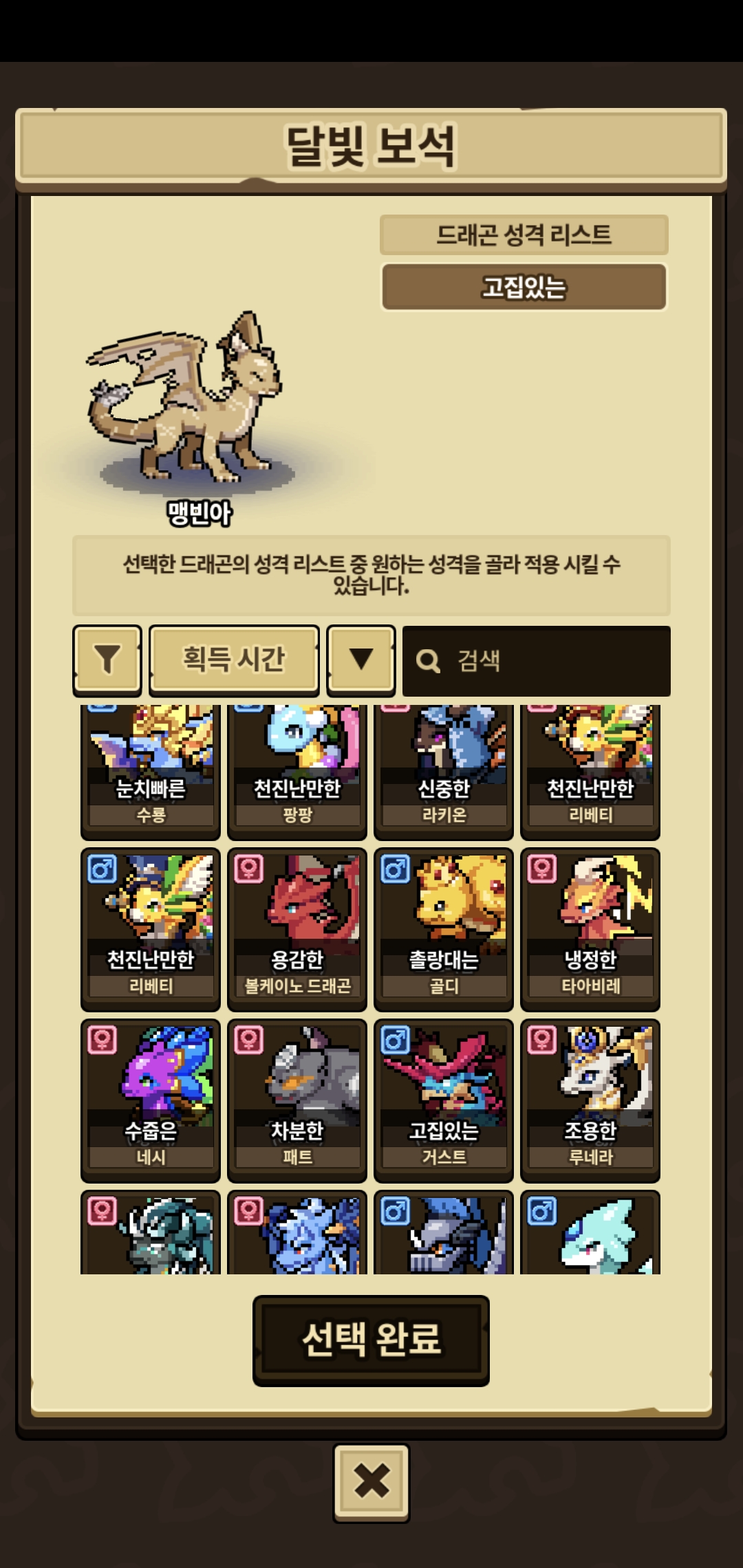Select the 볼케이노 드래곤 card
The image size is (743, 1568).
[x=297, y=929]
